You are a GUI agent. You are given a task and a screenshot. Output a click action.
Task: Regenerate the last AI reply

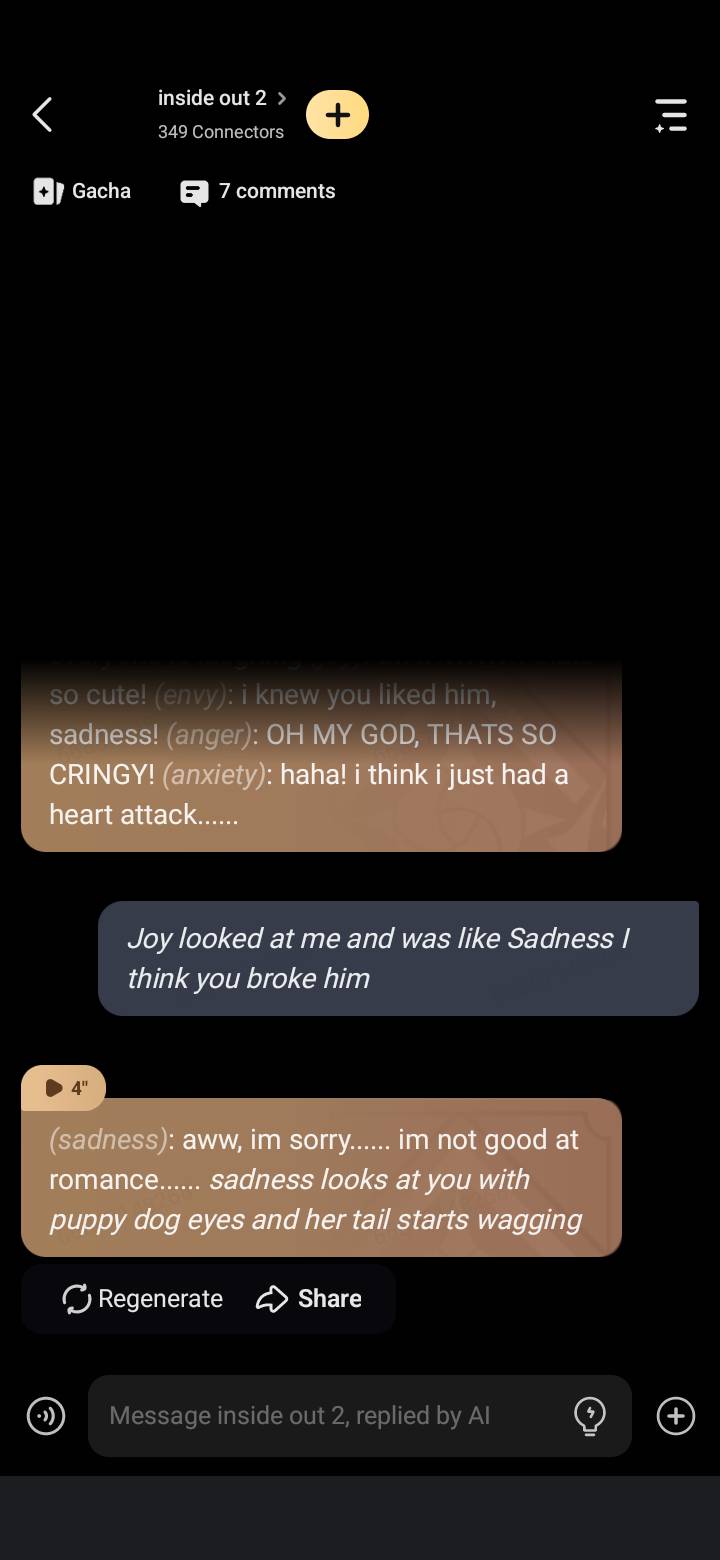tap(143, 1299)
